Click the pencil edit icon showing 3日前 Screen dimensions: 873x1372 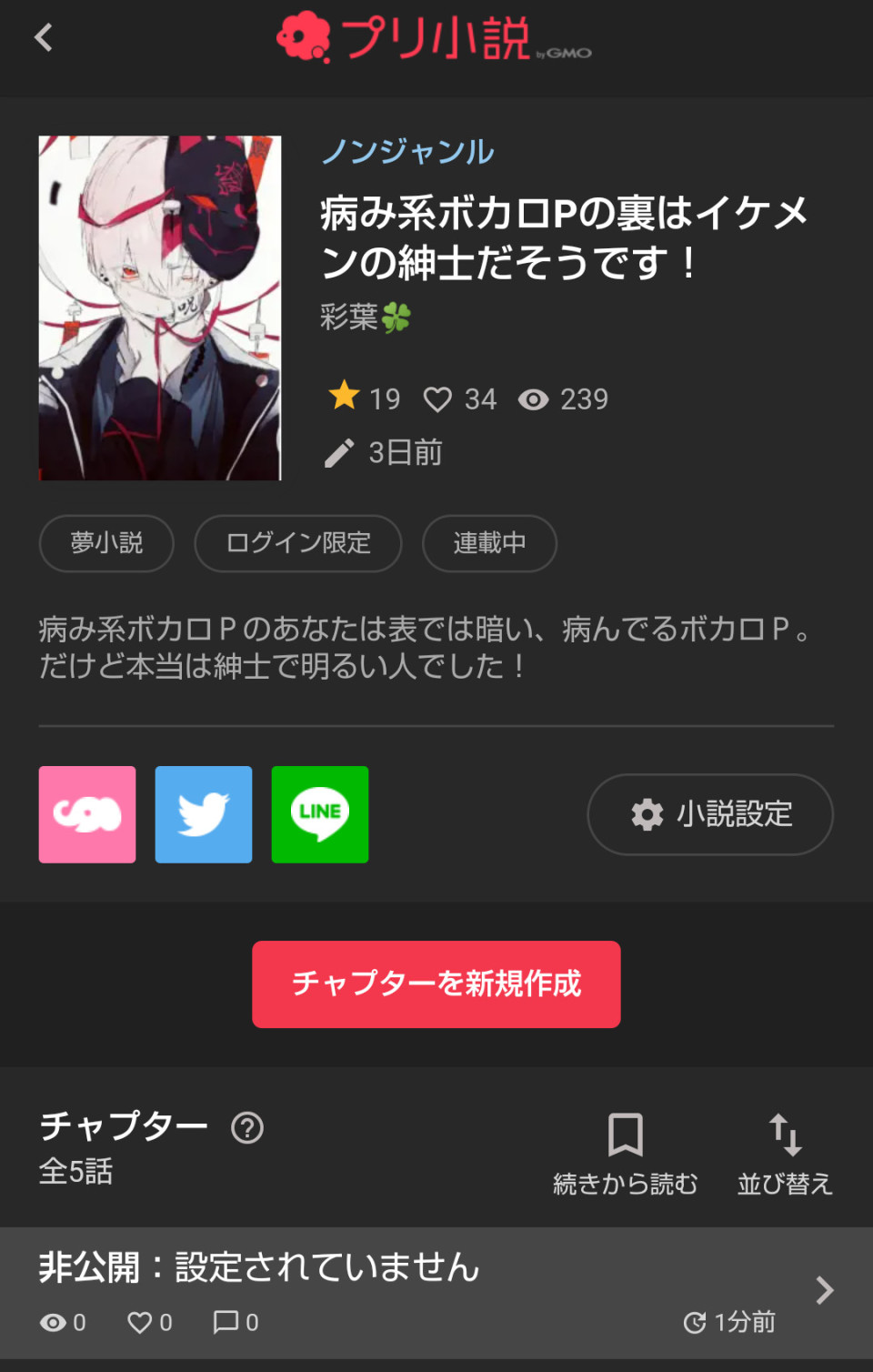(339, 451)
